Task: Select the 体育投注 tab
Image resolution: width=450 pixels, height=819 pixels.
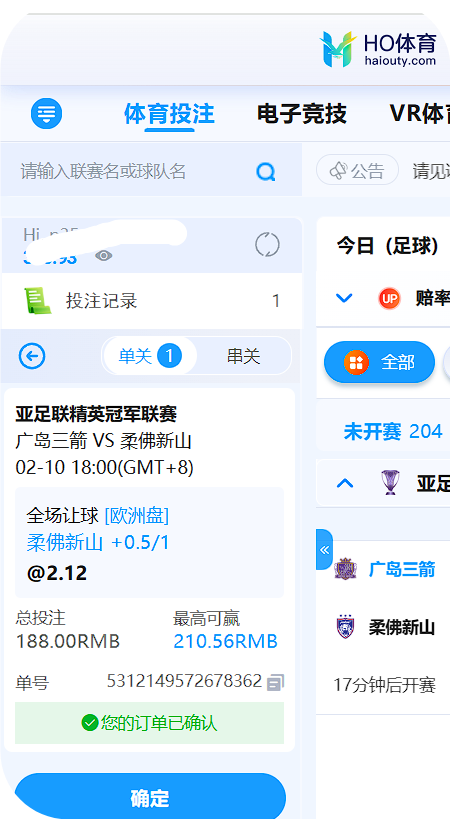Action: point(169,113)
